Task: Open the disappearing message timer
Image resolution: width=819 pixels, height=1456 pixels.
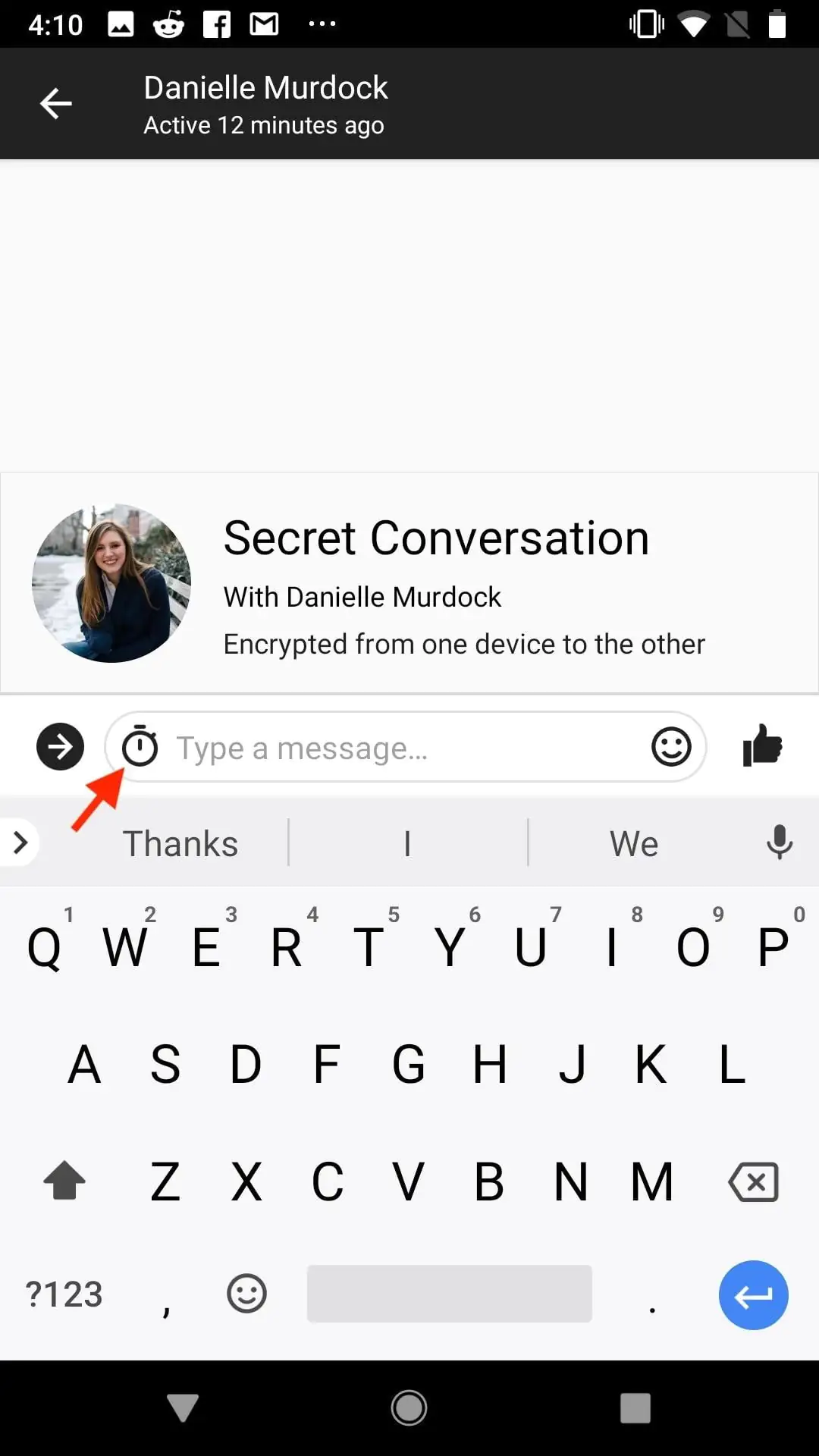Action: (140, 747)
